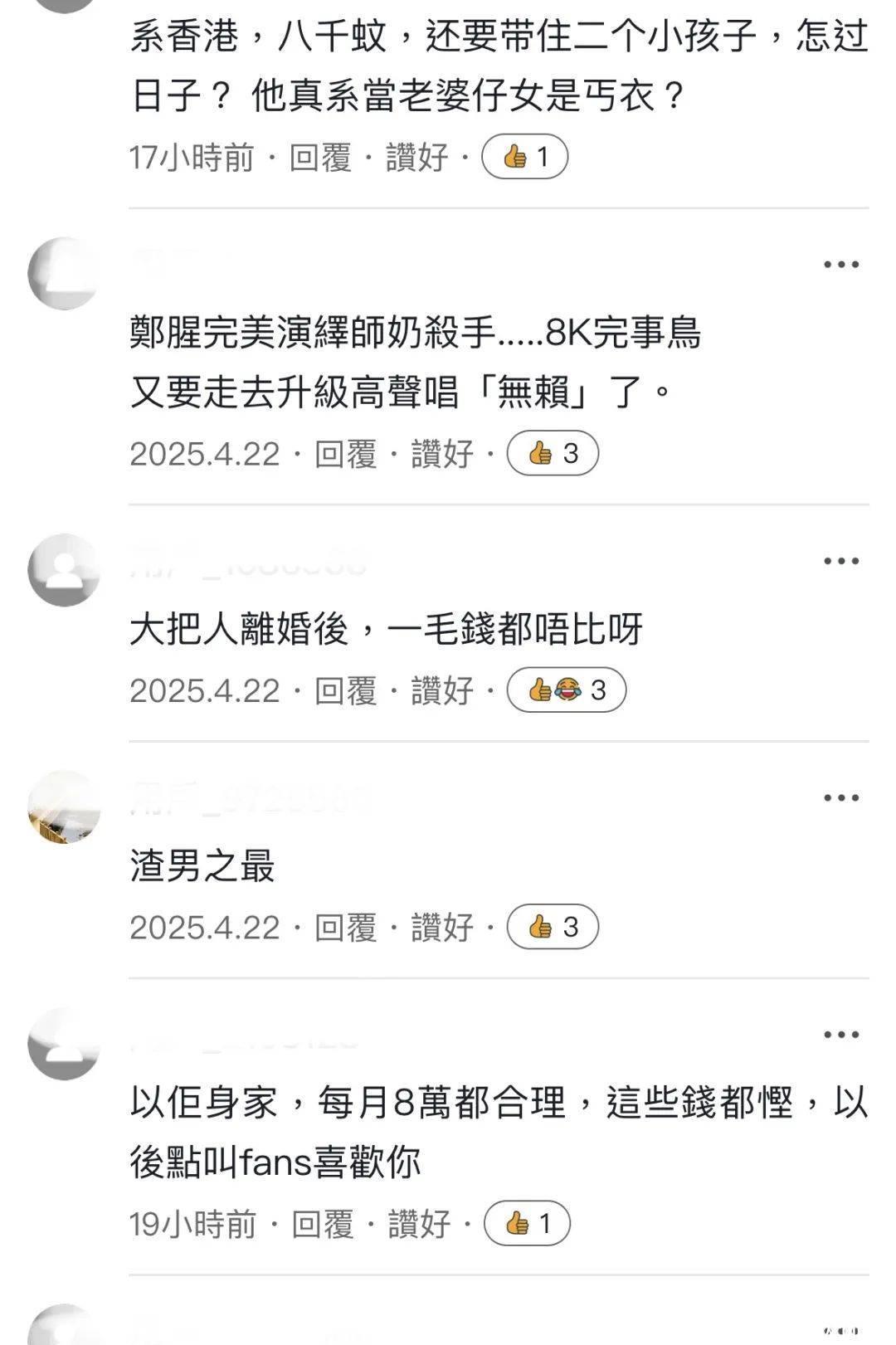Reply to the 師奶殺手 comment
The height and width of the screenshot is (1345, 896).
coord(346,453)
